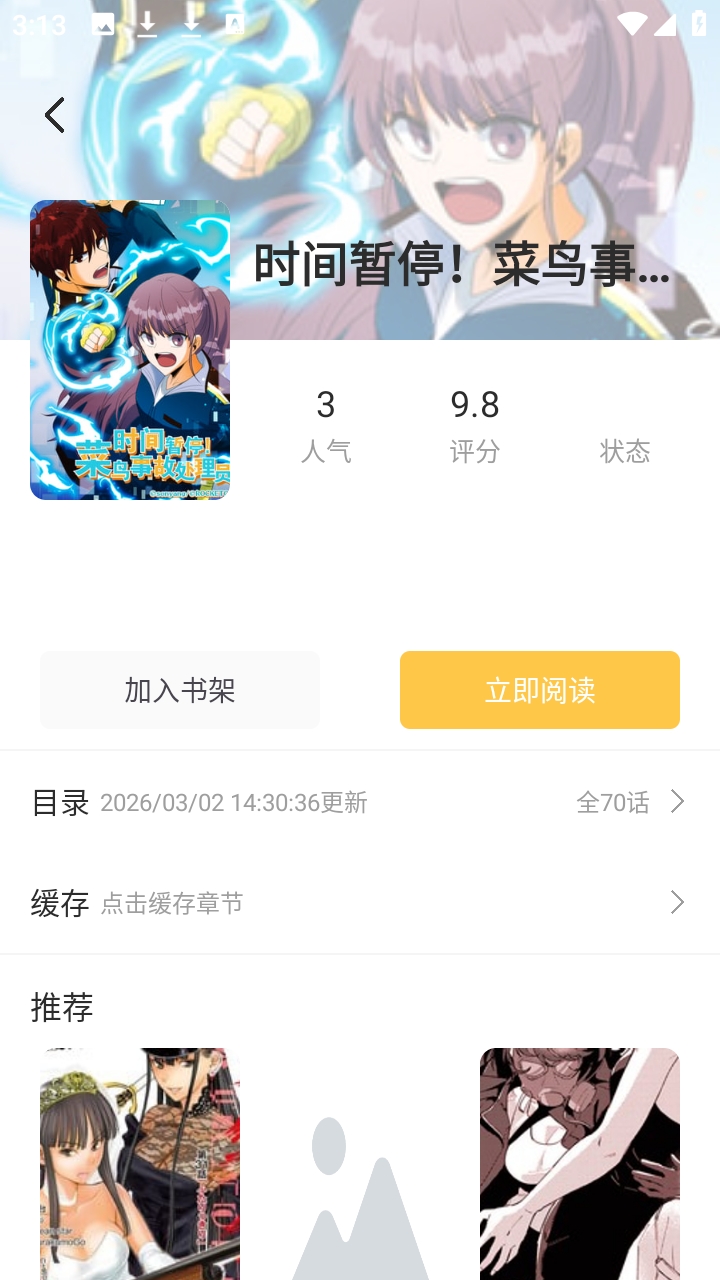
Task: Open the 目录 chapter list row
Action: click(360, 802)
